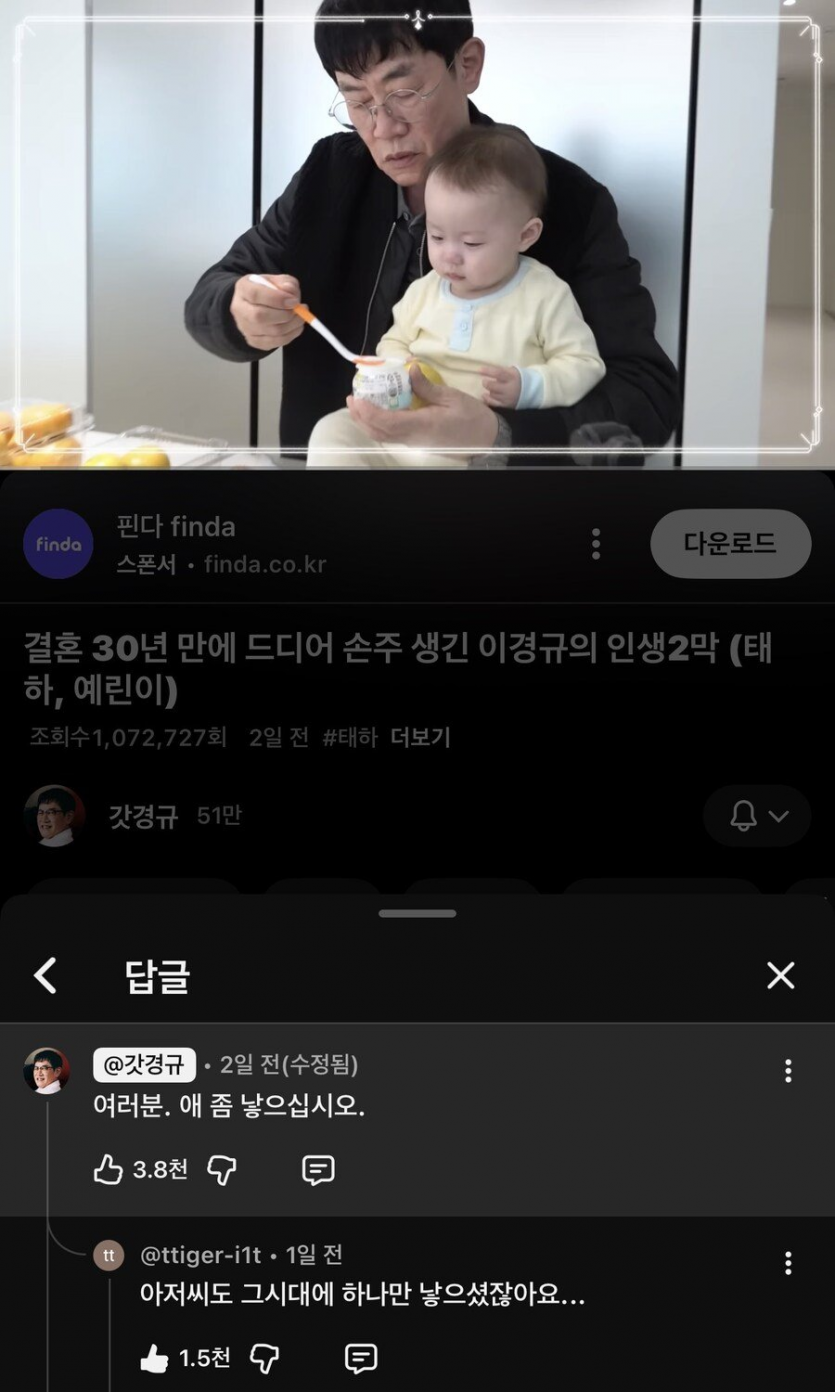Open the 갓경규 channel page
This screenshot has height=1392, width=835.
(x=143, y=816)
